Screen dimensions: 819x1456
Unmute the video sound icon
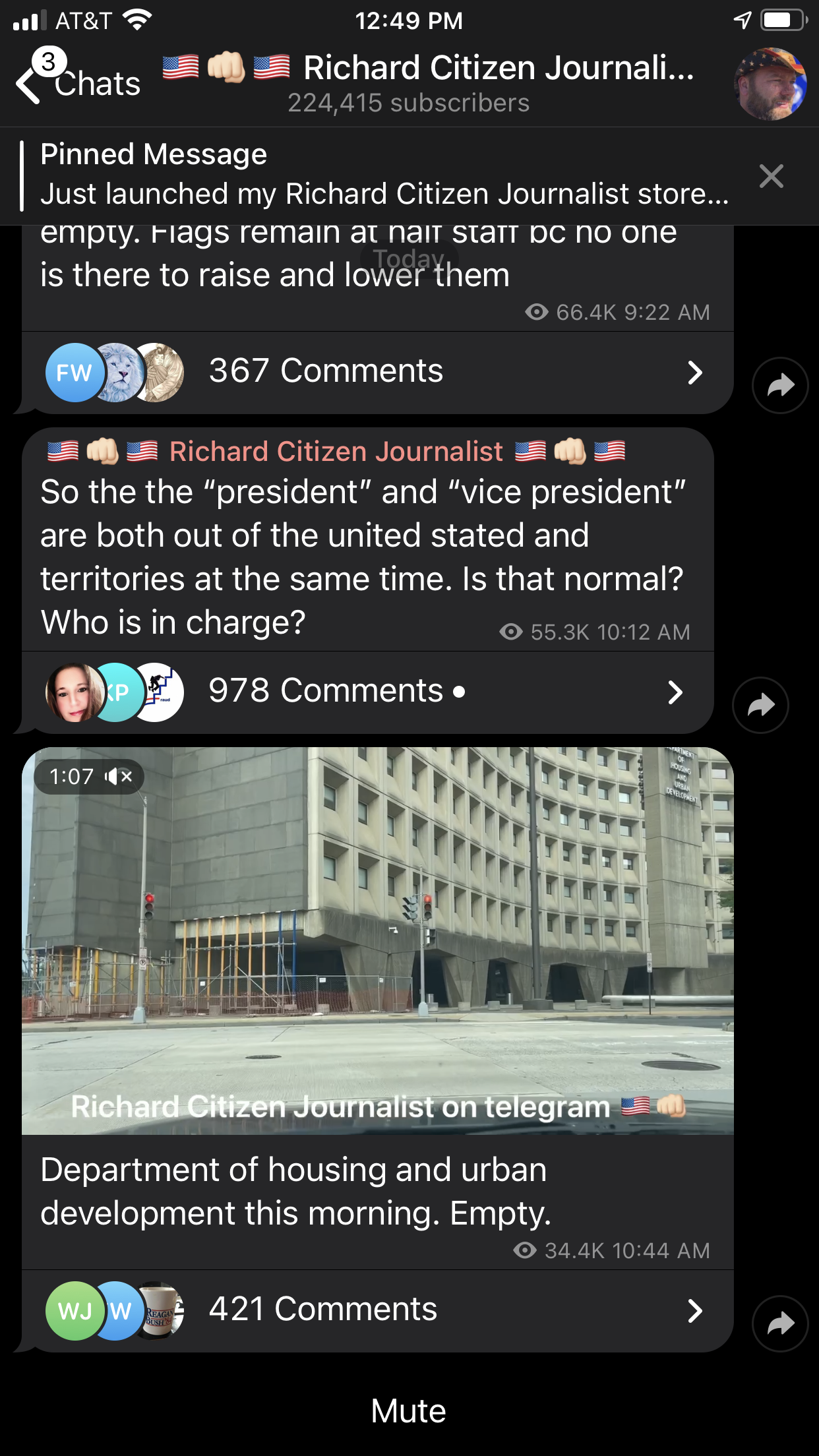pyautogui.click(x=119, y=777)
